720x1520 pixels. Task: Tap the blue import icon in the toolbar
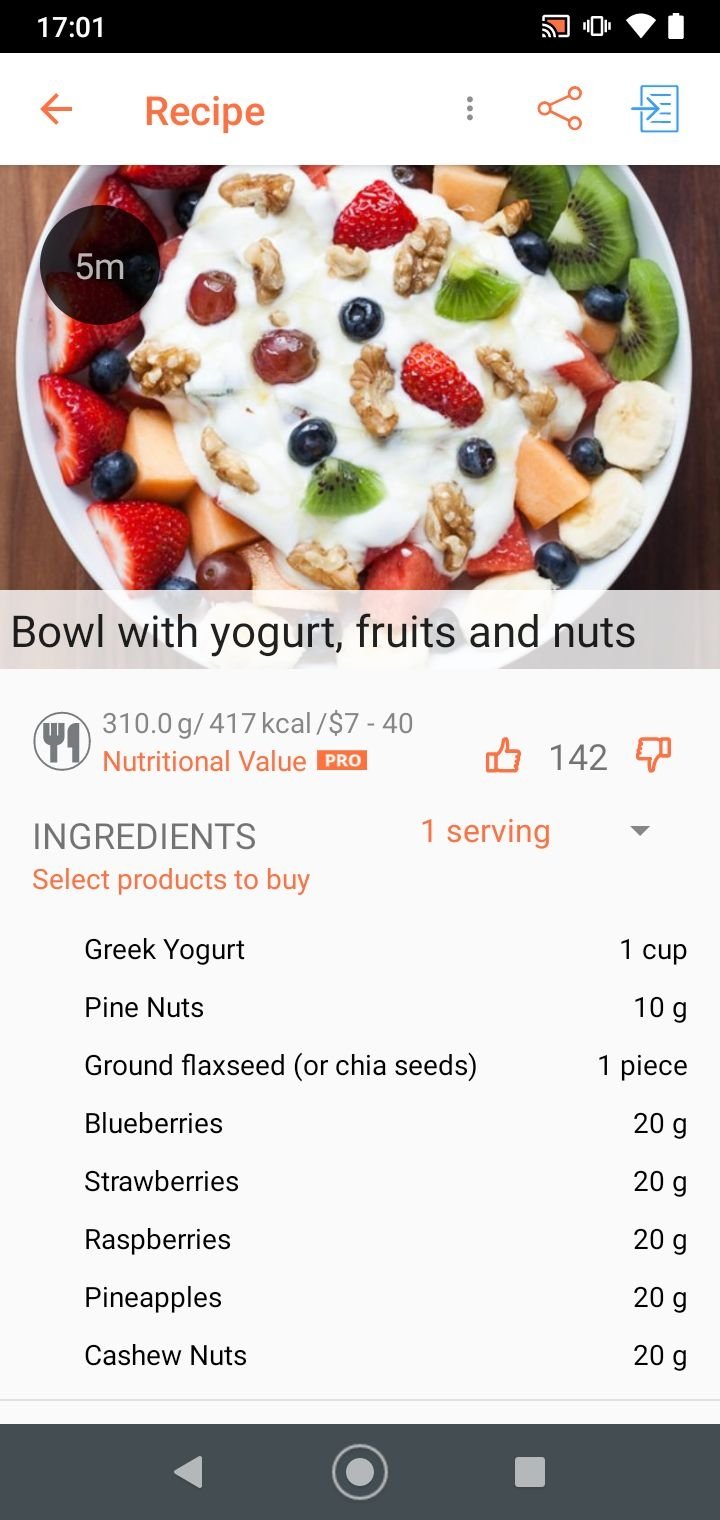click(655, 109)
